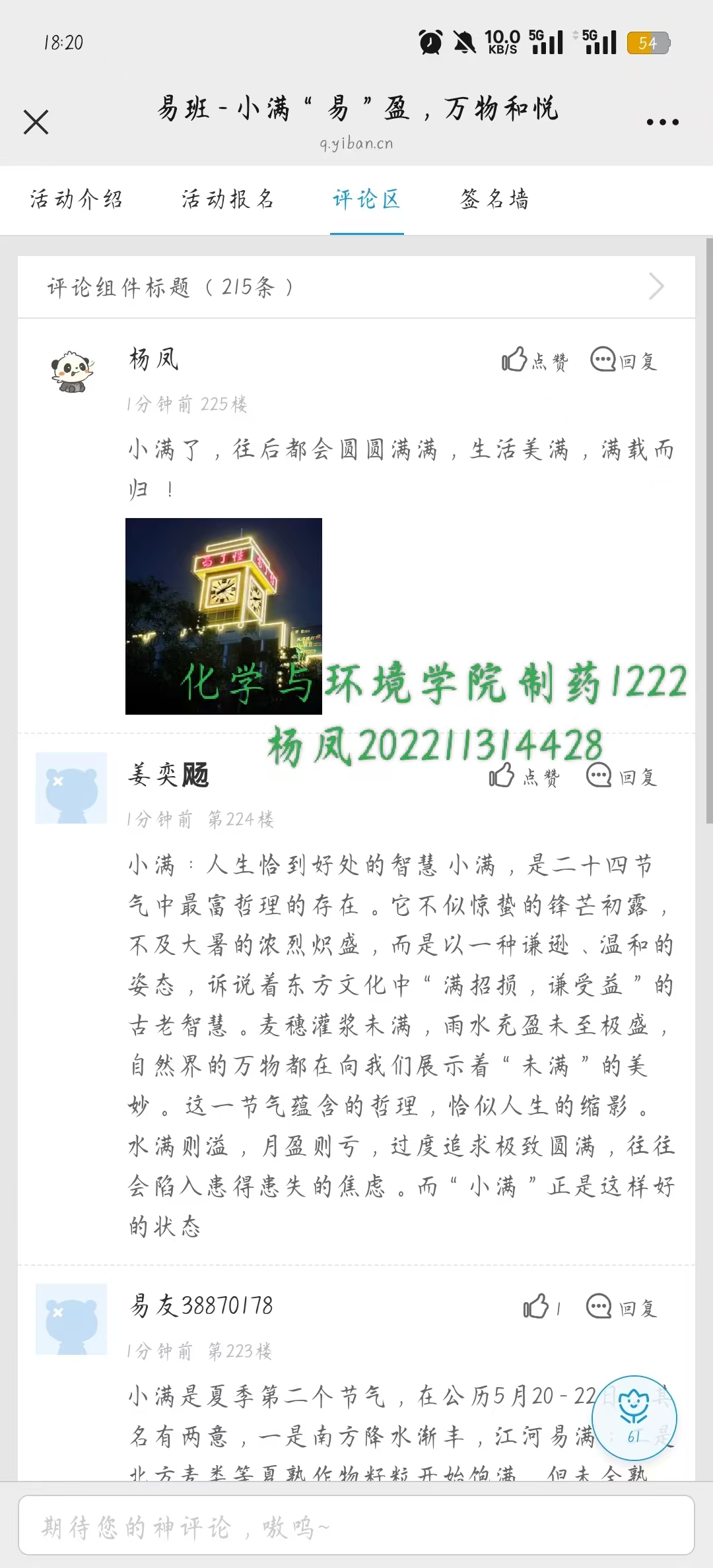The height and width of the screenshot is (1568, 713).
Task: Close the 易班 web page
Action: pyautogui.click(x=36, y=122)
